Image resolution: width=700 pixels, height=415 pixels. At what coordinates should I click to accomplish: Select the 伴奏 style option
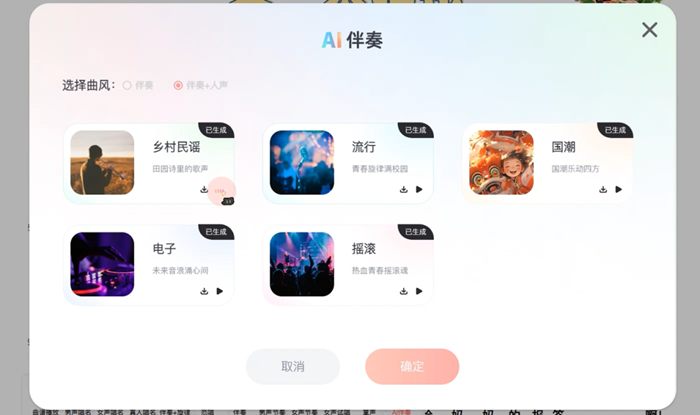tap(127, 85)
